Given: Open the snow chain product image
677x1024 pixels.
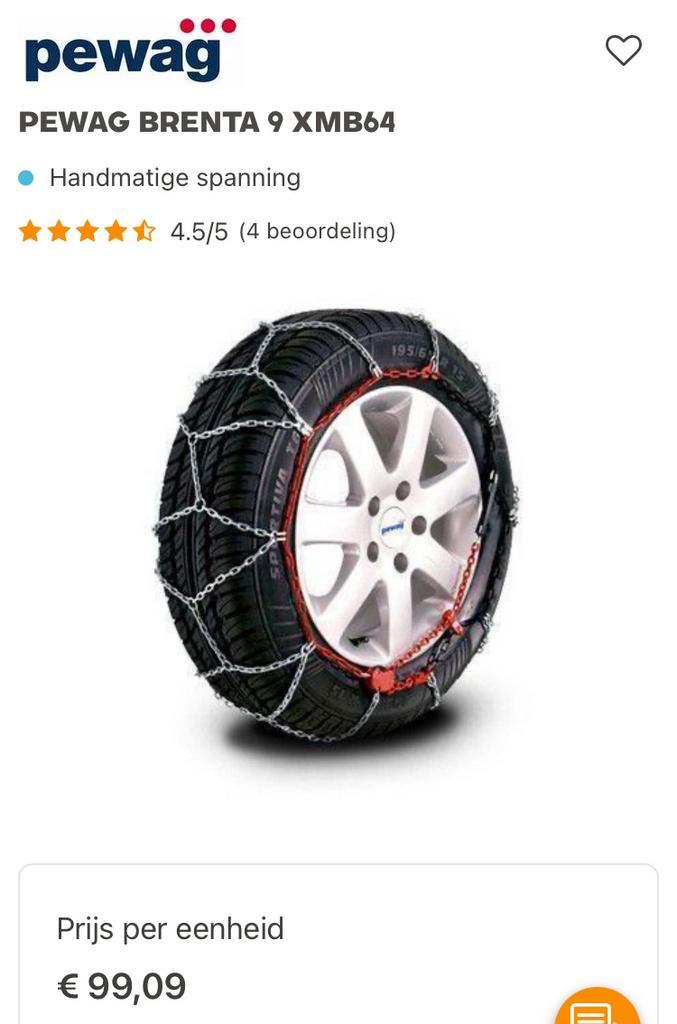Looking at the screenshot, I should click(338, 530).
